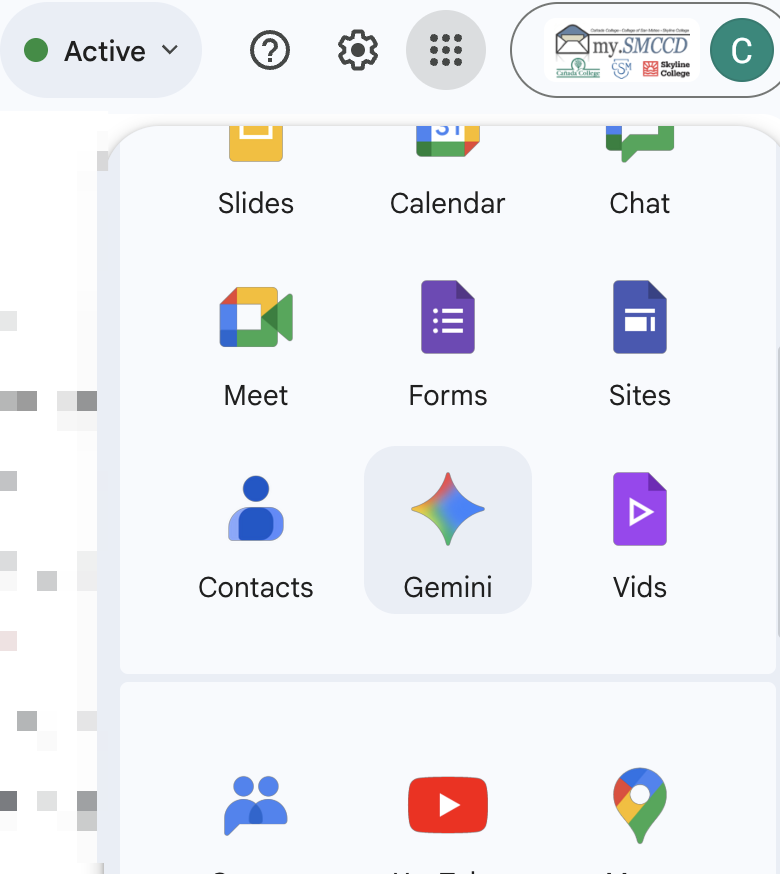The width and height of the screenshot is (780, 874).
Task: Launch Google Vids
Action: tap(639, 530)
